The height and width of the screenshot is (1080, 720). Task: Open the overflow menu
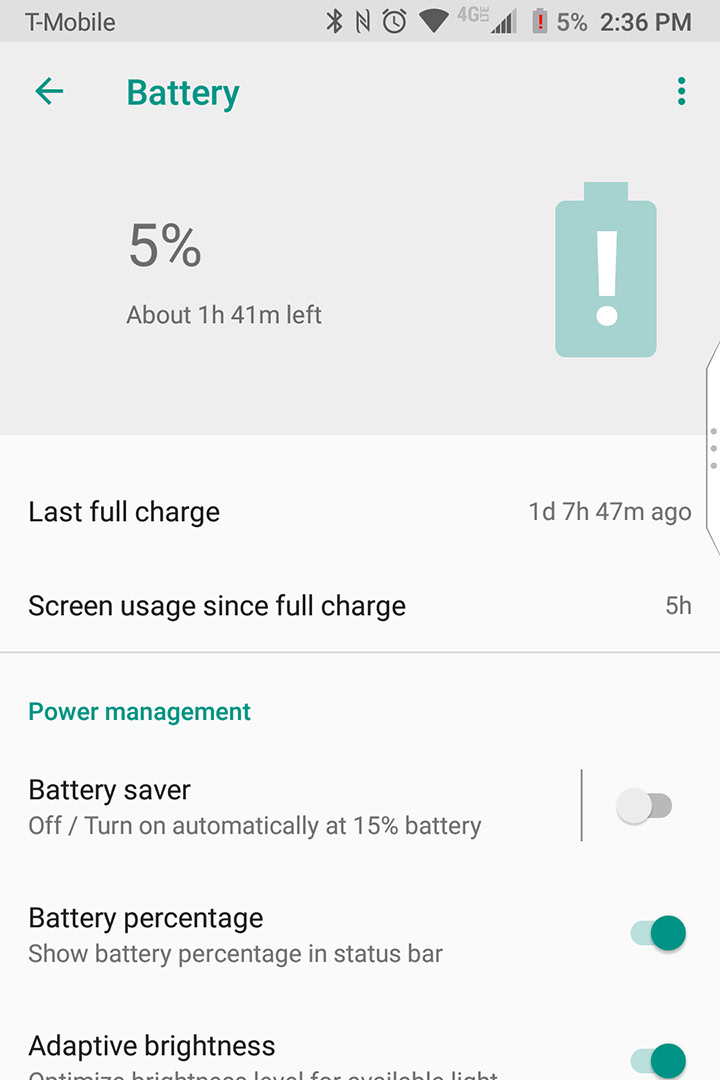[x=681, y=92]
